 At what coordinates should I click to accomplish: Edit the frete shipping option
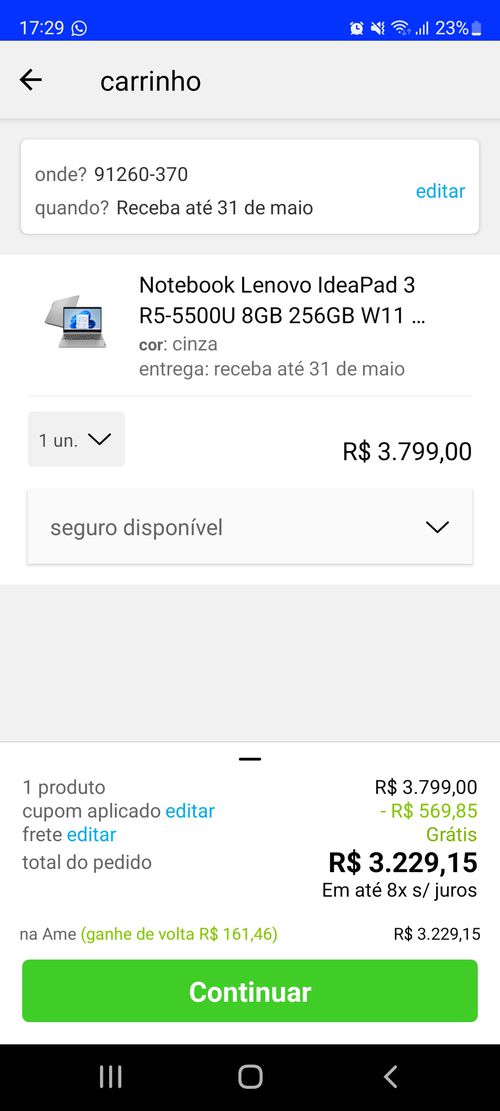[91, 835]
